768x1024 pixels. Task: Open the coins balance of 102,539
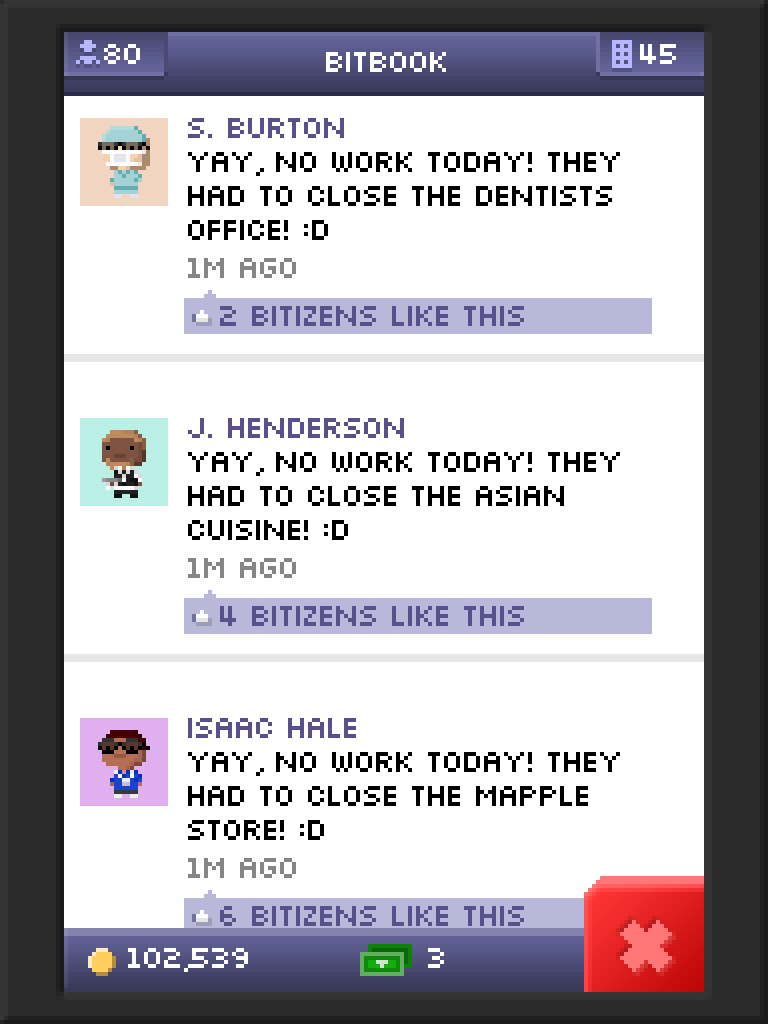click(x=170, y=960)
